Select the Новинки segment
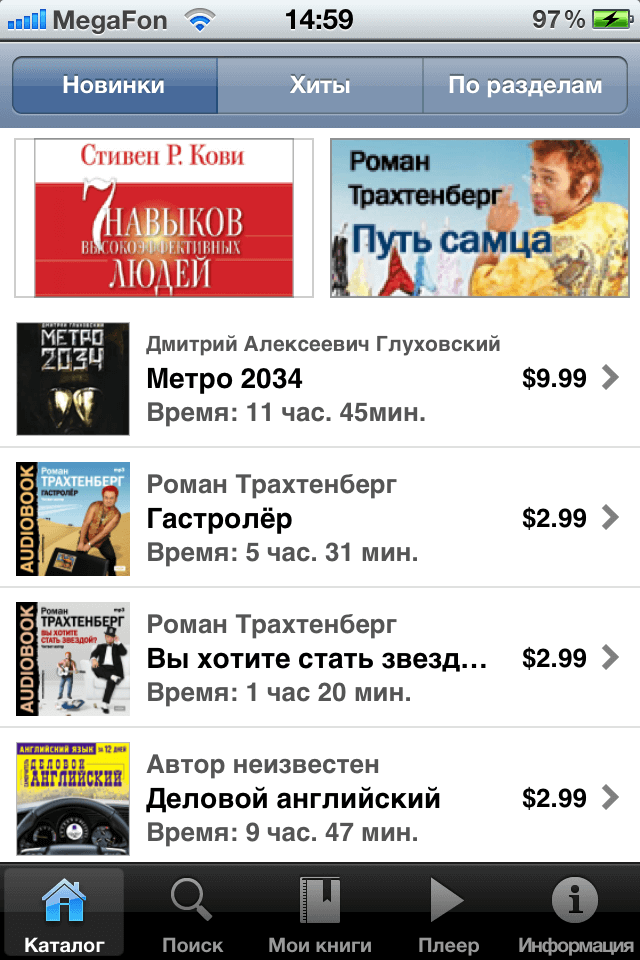 tap(113, 85)
